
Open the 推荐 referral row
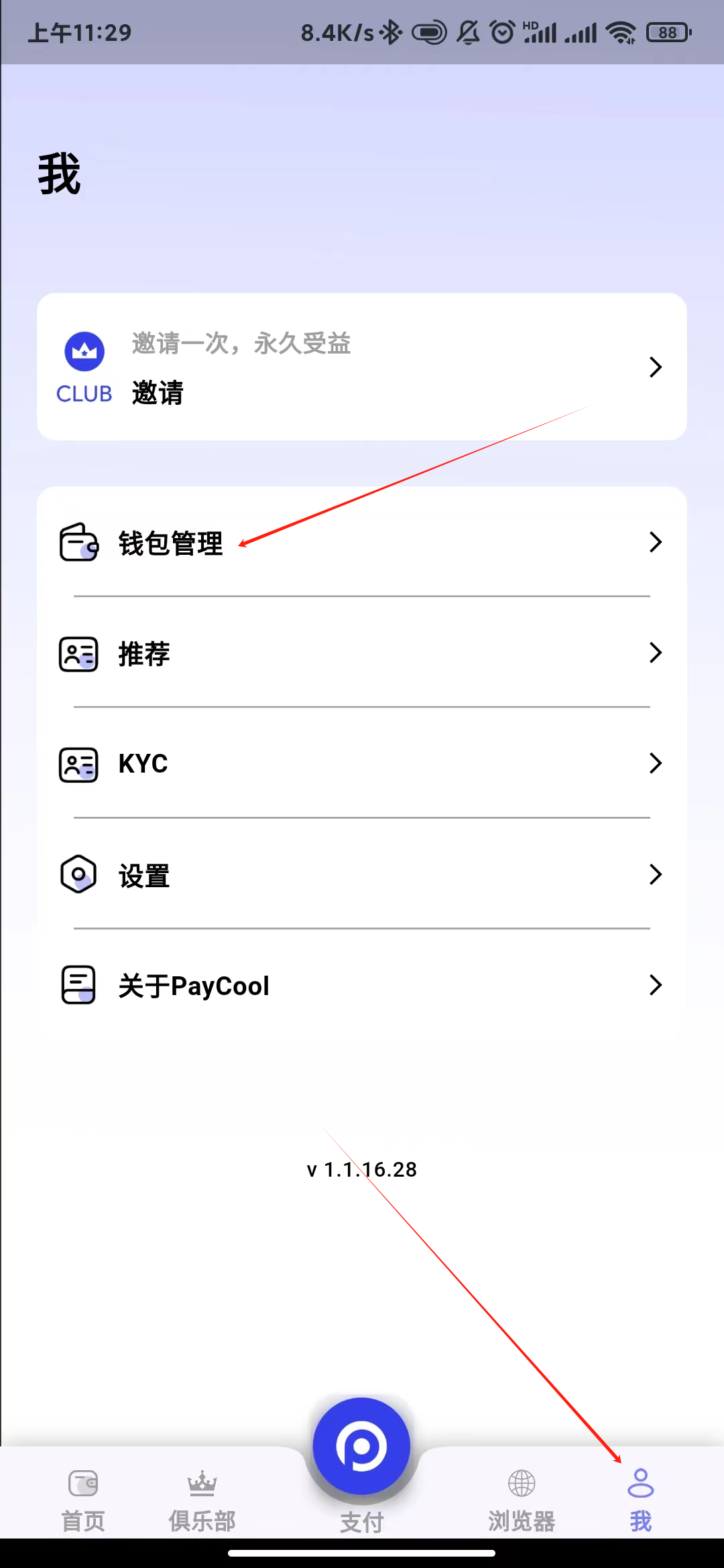tap(362, 653)
